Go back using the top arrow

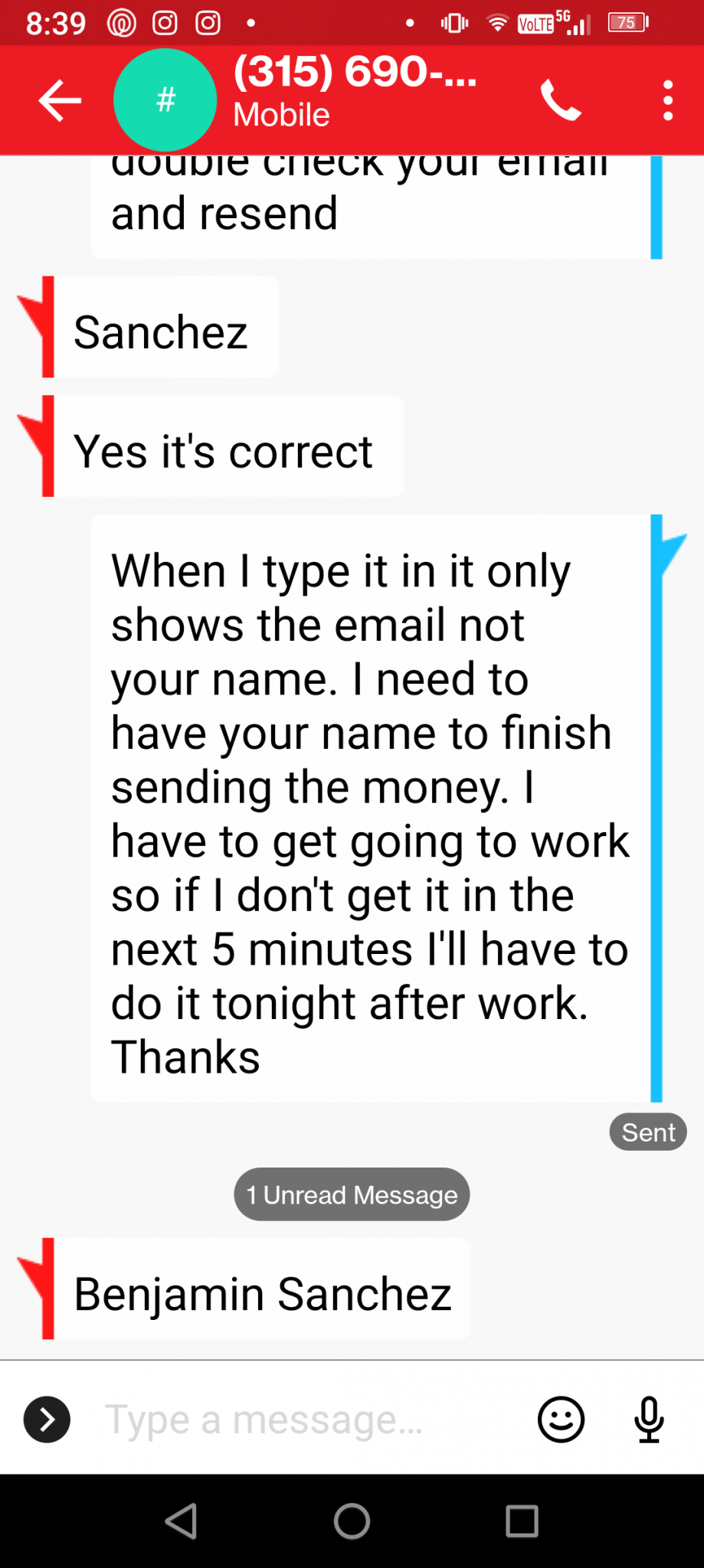point(60,100)
